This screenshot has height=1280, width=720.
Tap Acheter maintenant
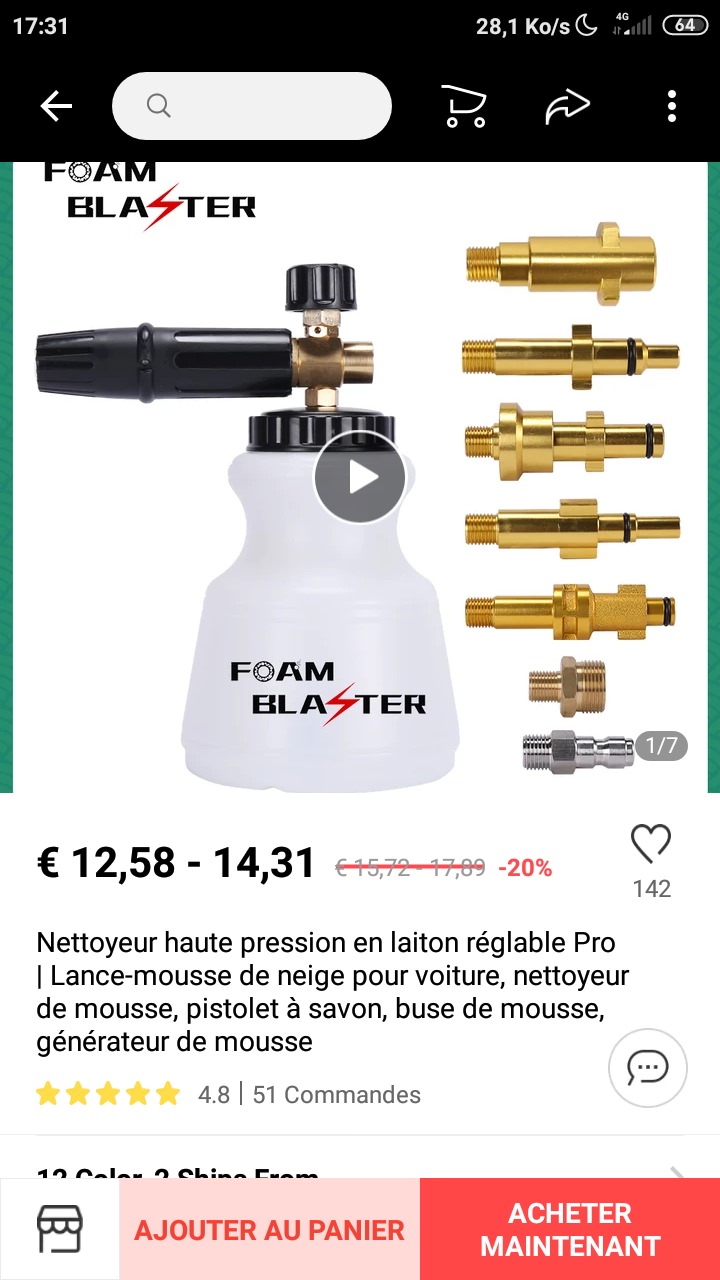[570, 1229]
